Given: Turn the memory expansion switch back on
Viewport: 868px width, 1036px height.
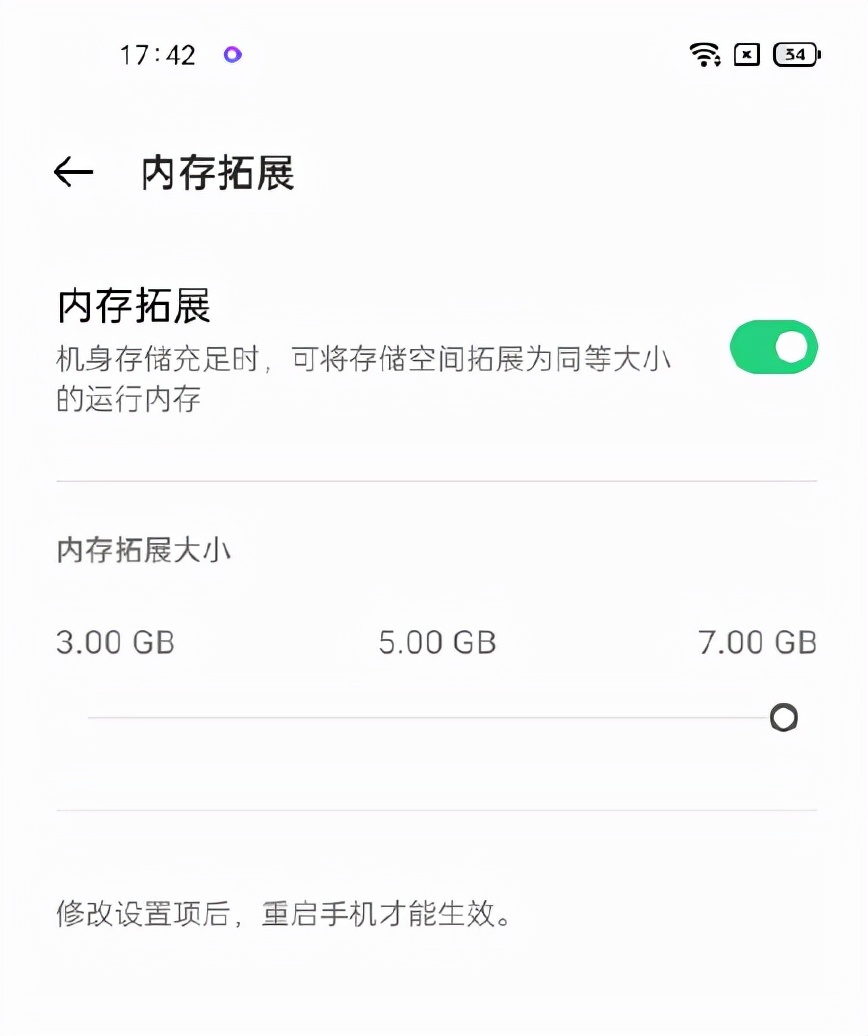Looking at the screenshot, I should click(x=773, y=346).
